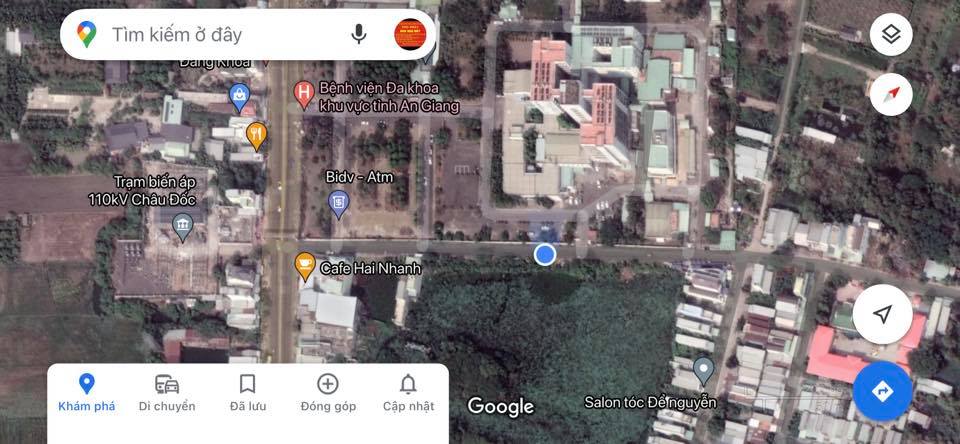Open the account profile picture
Image resolution: width=960 pixels, height=444 pixels.
pos(410,35)
